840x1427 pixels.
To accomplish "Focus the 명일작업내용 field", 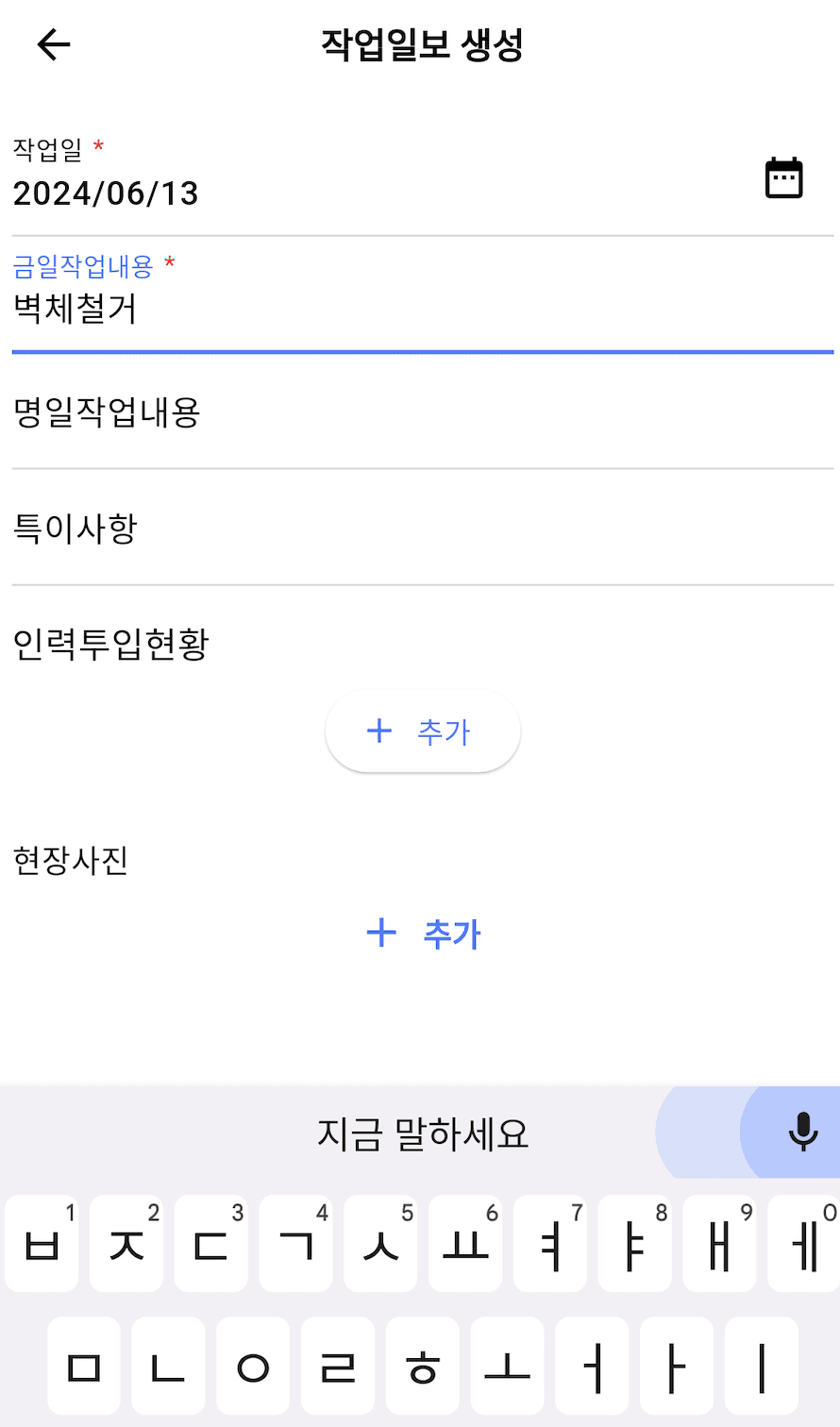I will click(422, 413).
